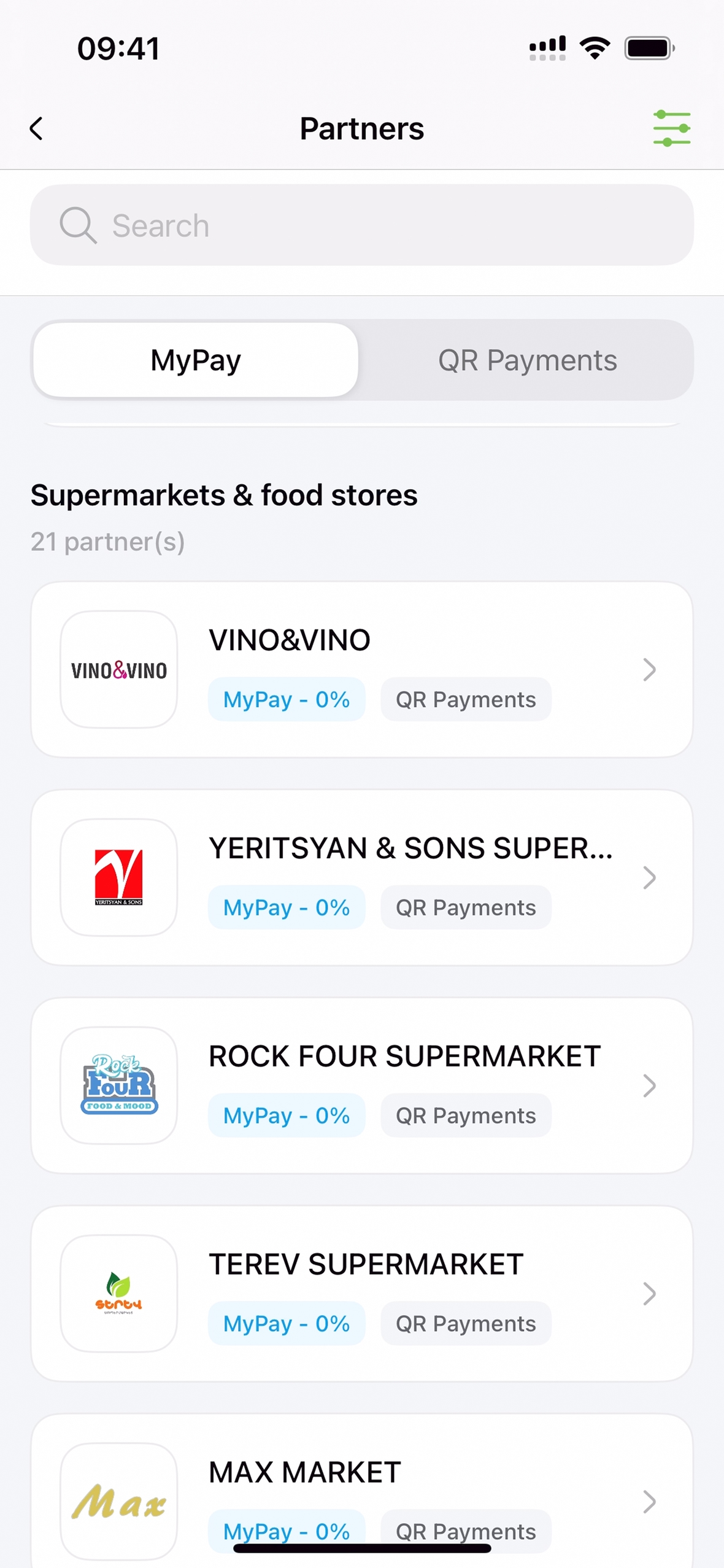724x1568 pixels.
Task: View Rock Four Supermarket partner
Action: pos(362,1085)
